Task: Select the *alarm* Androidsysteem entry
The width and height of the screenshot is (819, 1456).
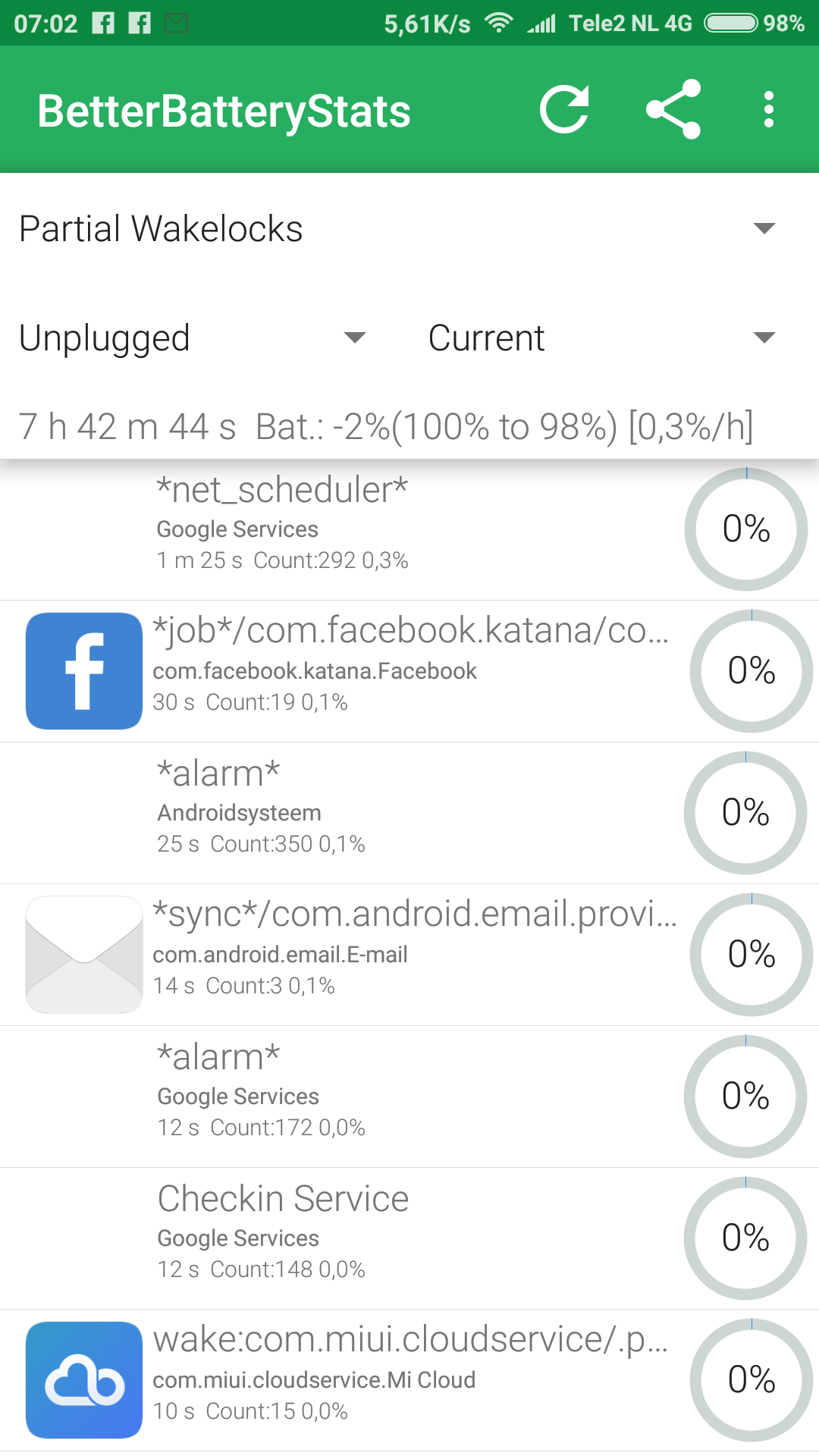Action: pos(409,813)
